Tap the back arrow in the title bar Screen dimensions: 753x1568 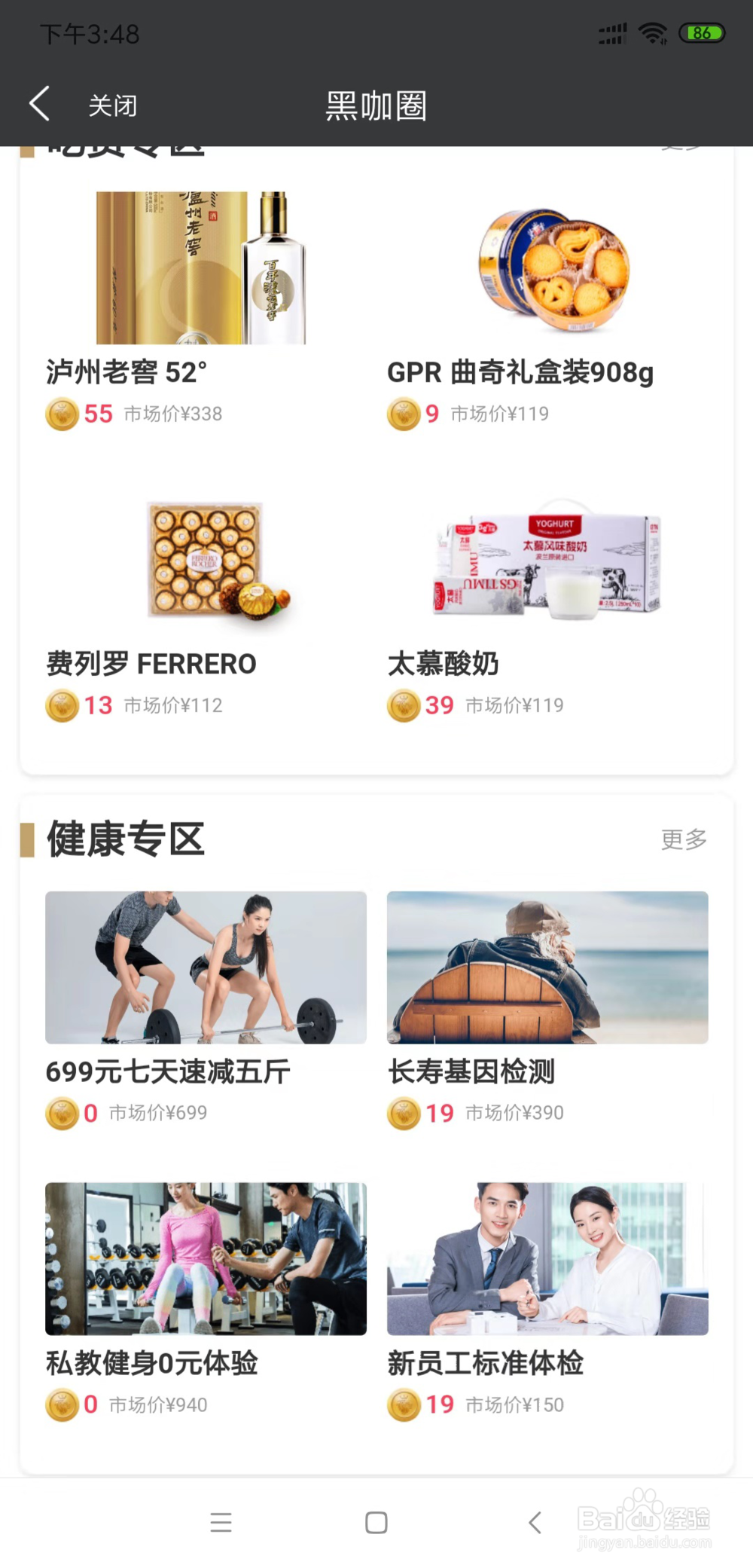click(39, 103)
